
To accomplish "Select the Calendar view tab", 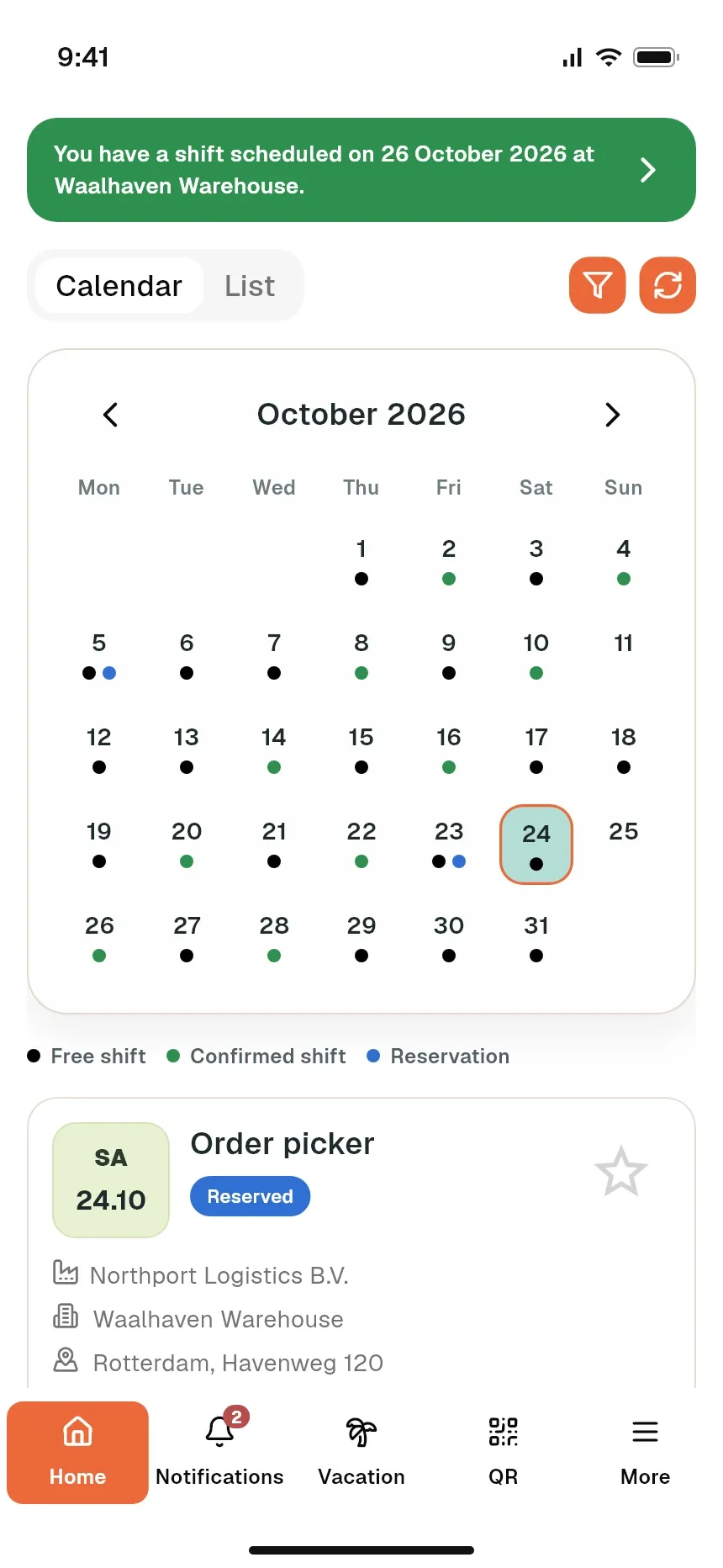I will (x=119, y=286).
